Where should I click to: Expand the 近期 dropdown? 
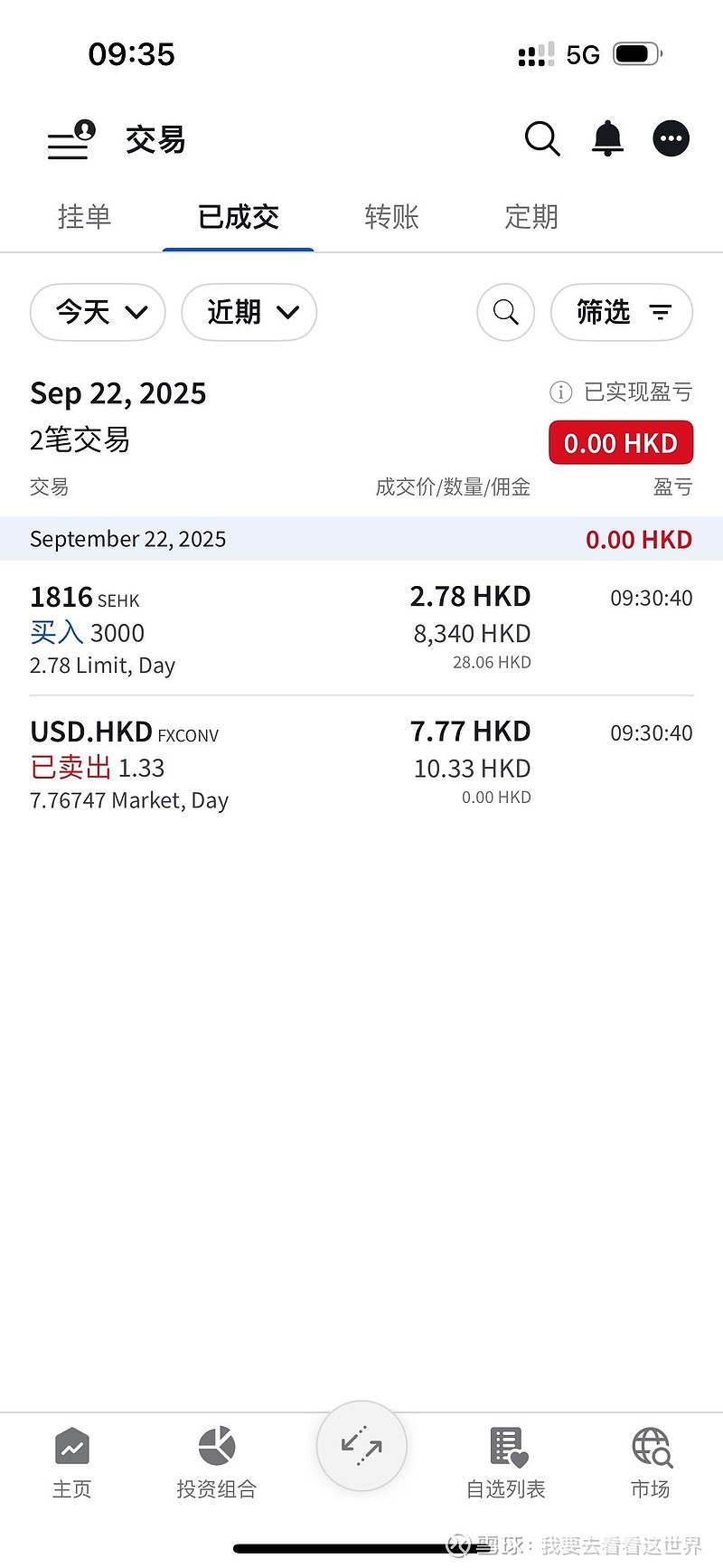(249, 313)
